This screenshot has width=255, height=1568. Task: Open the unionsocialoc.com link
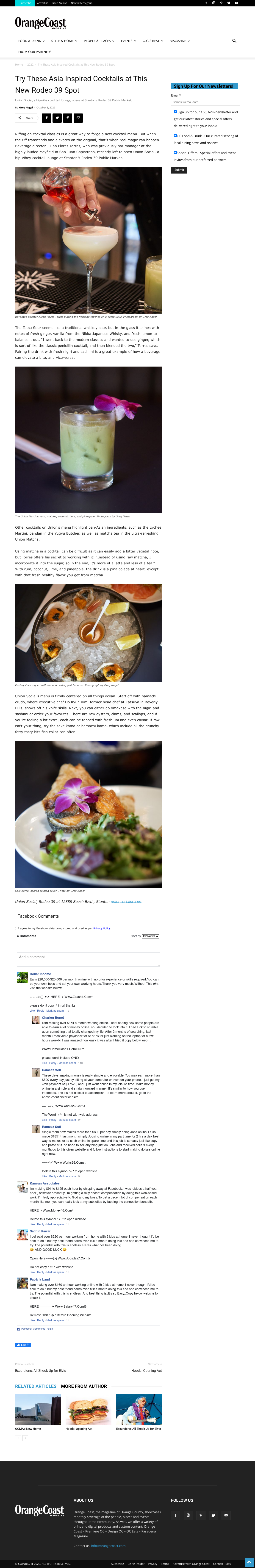click(127, 901)
